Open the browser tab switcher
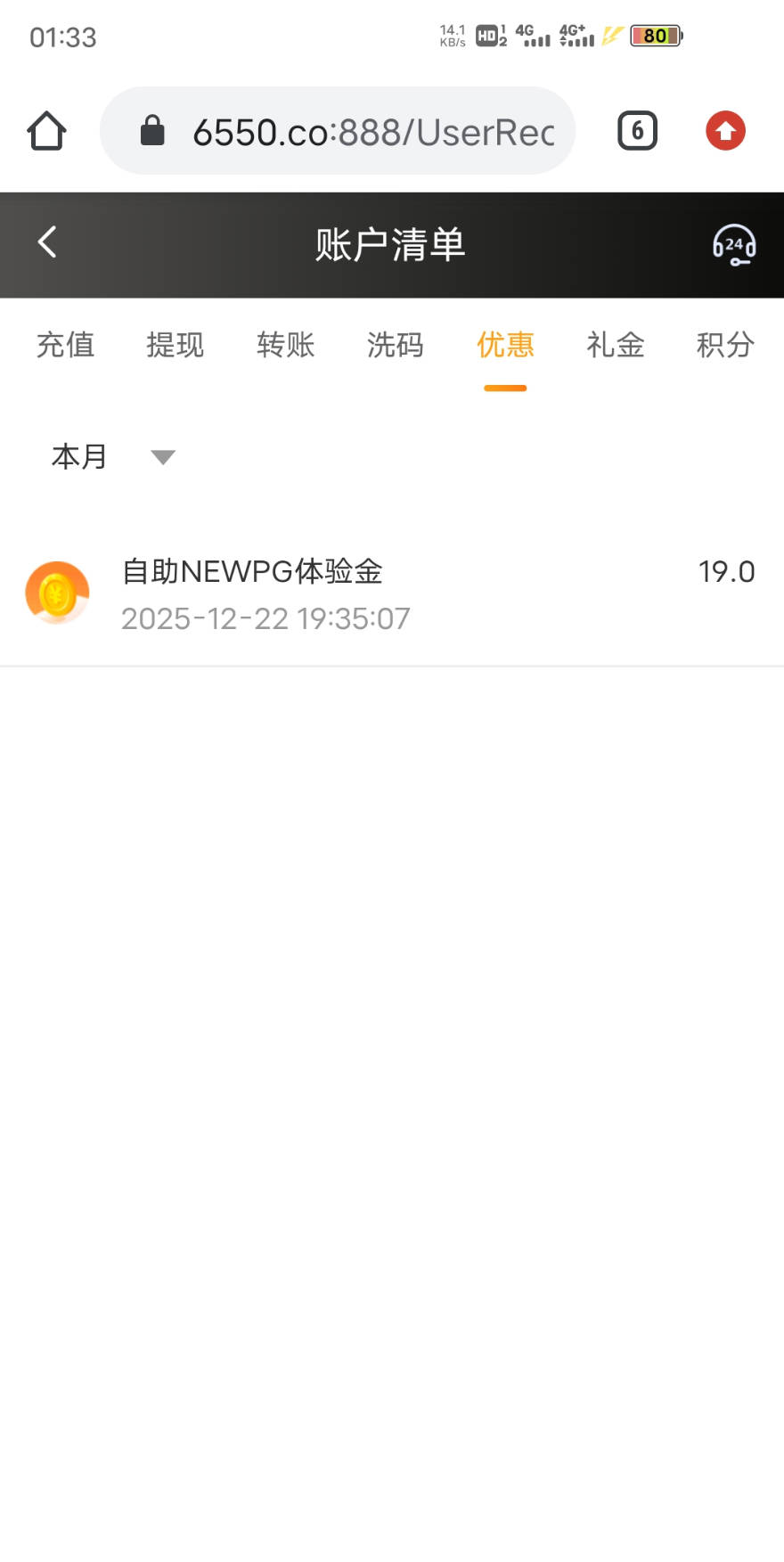 click(637, 131)
